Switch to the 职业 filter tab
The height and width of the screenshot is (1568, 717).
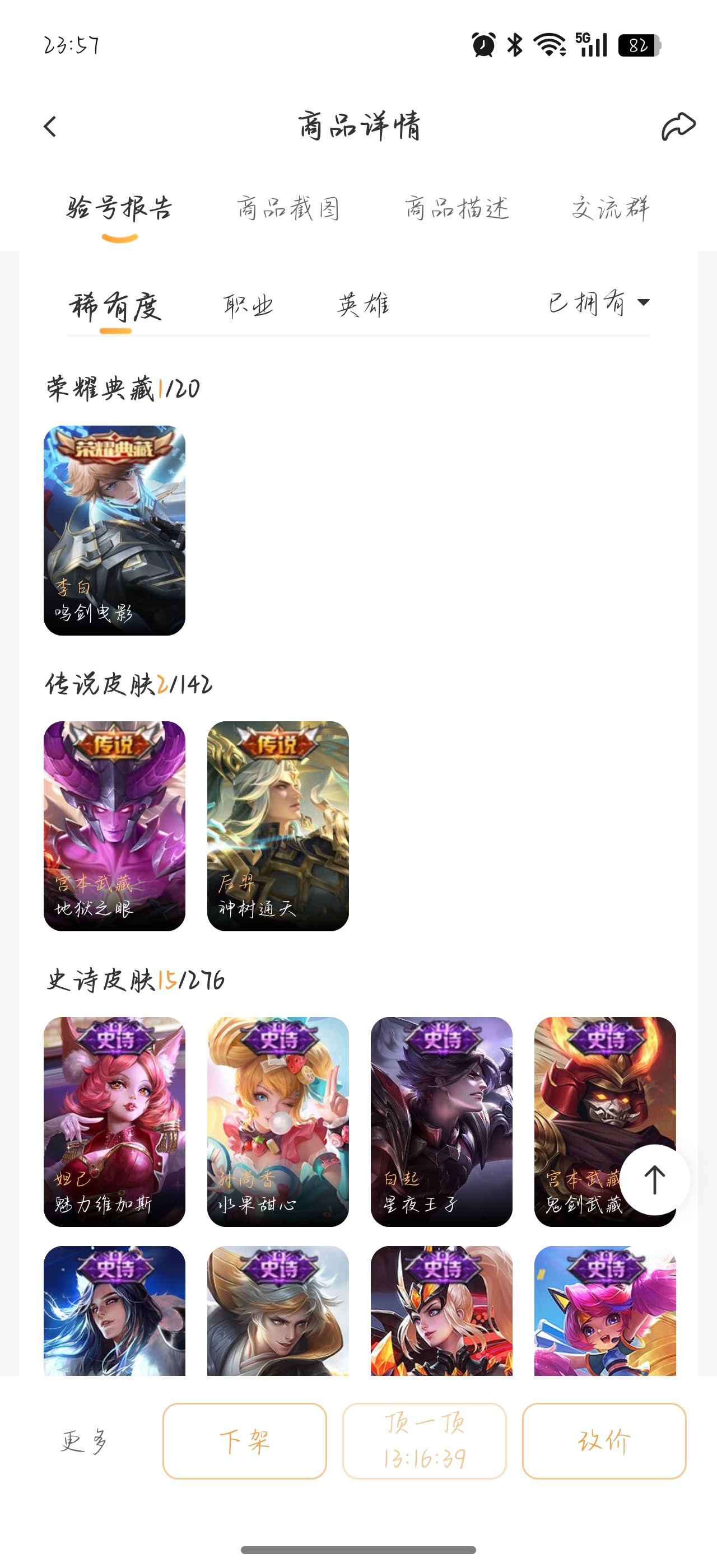point(248,305)
